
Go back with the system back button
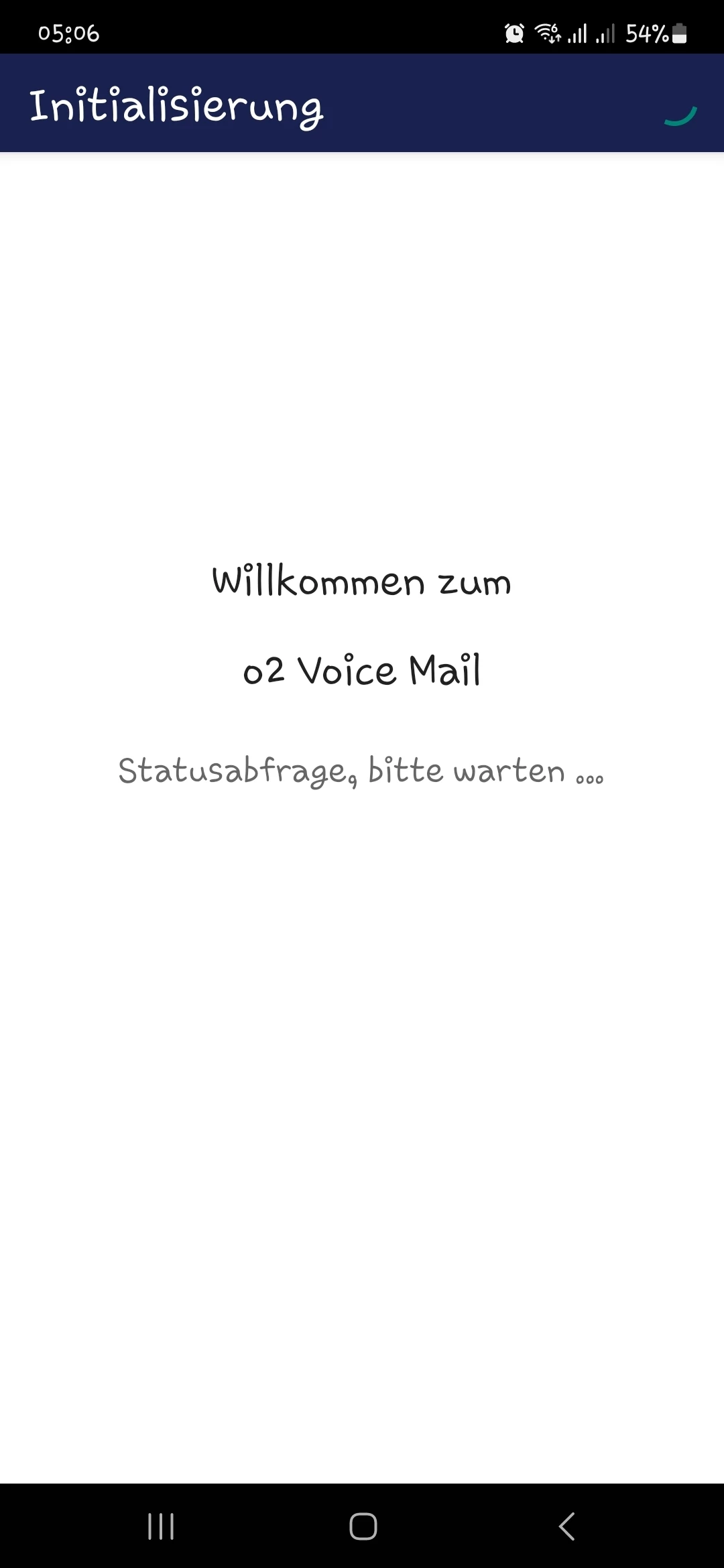coord(566,1526)
